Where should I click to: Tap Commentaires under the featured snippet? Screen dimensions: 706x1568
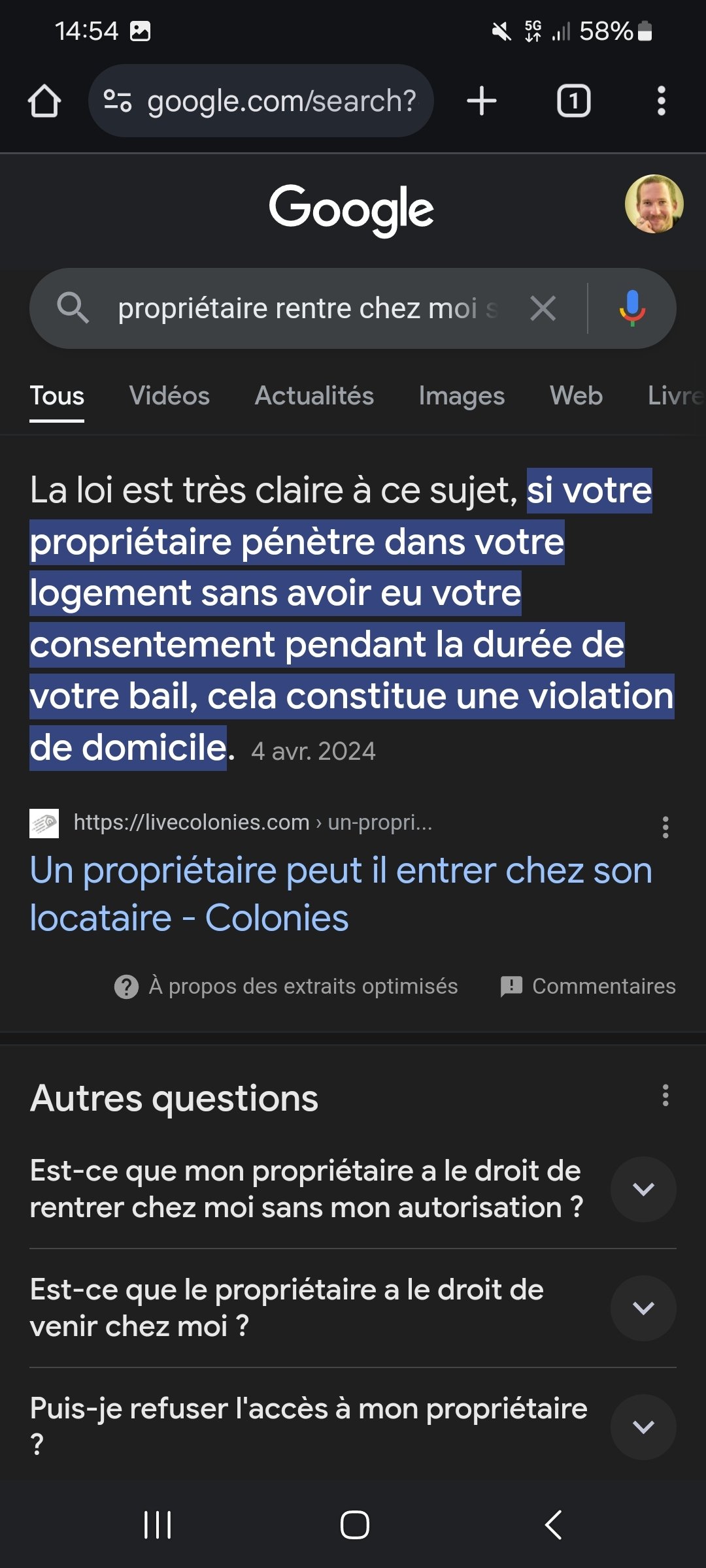(588, 986)
